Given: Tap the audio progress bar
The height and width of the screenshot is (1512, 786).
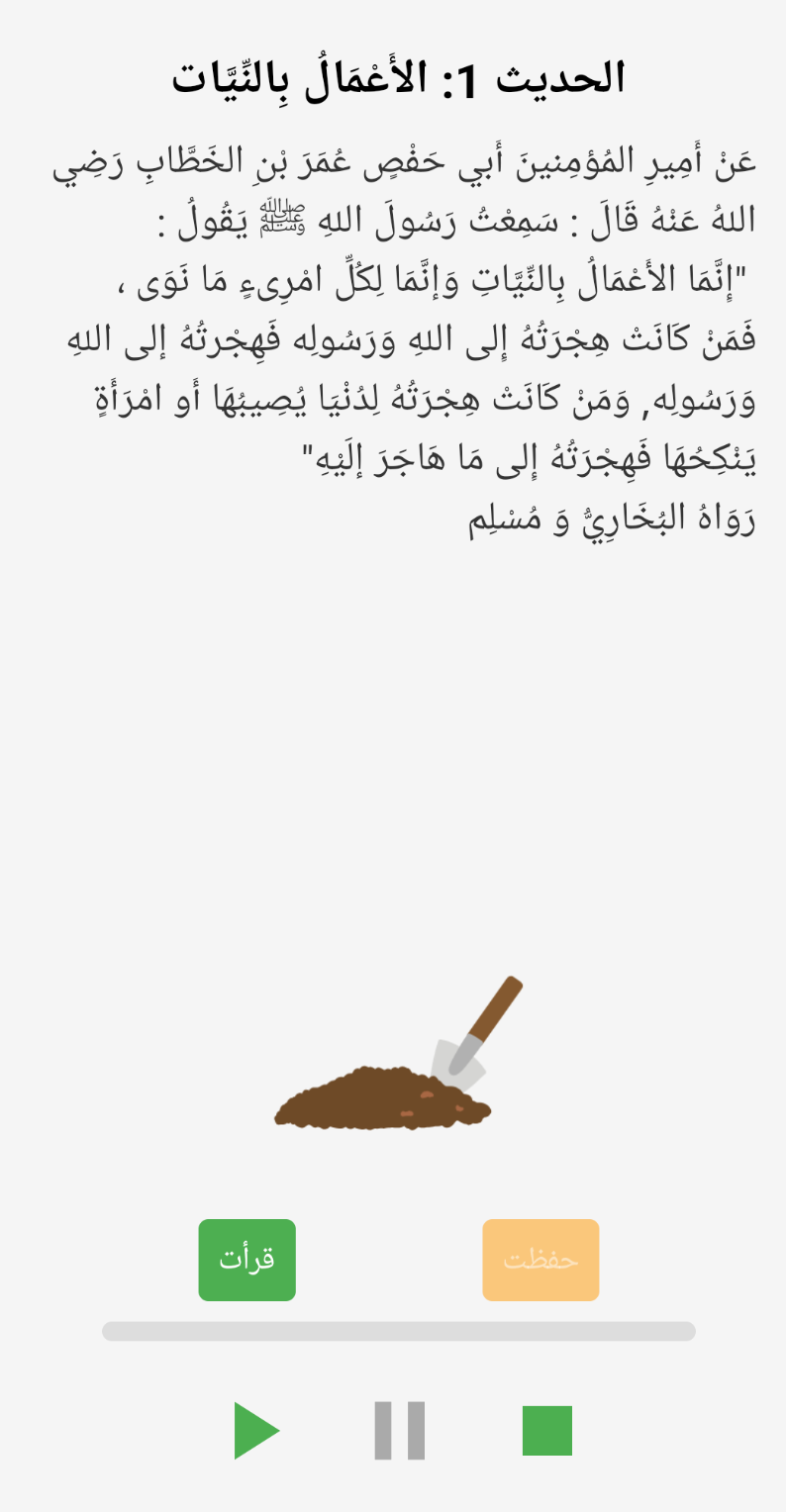Looking at the screenshot, I should click(x=398, y=1331).
